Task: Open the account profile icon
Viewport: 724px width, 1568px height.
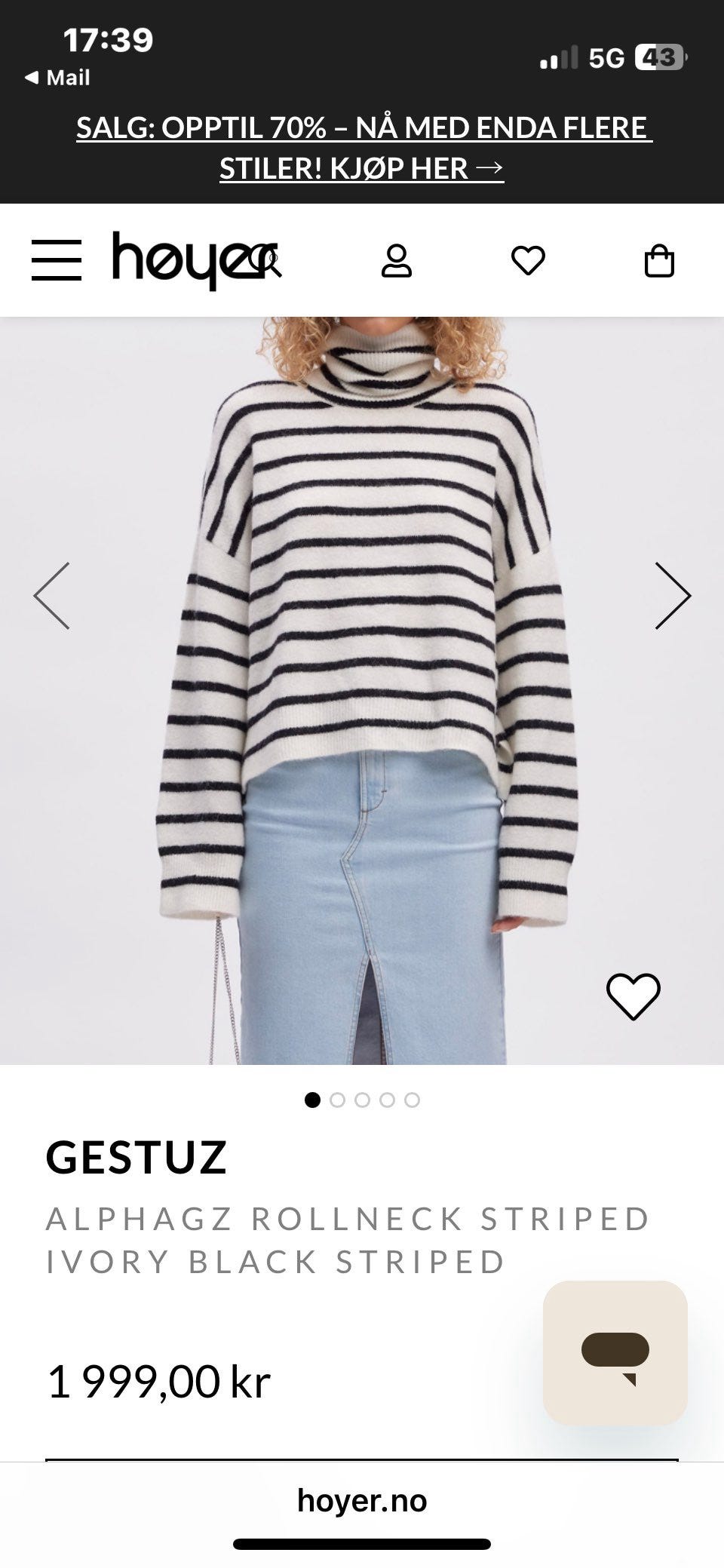Action: click(x=396, y=261)
